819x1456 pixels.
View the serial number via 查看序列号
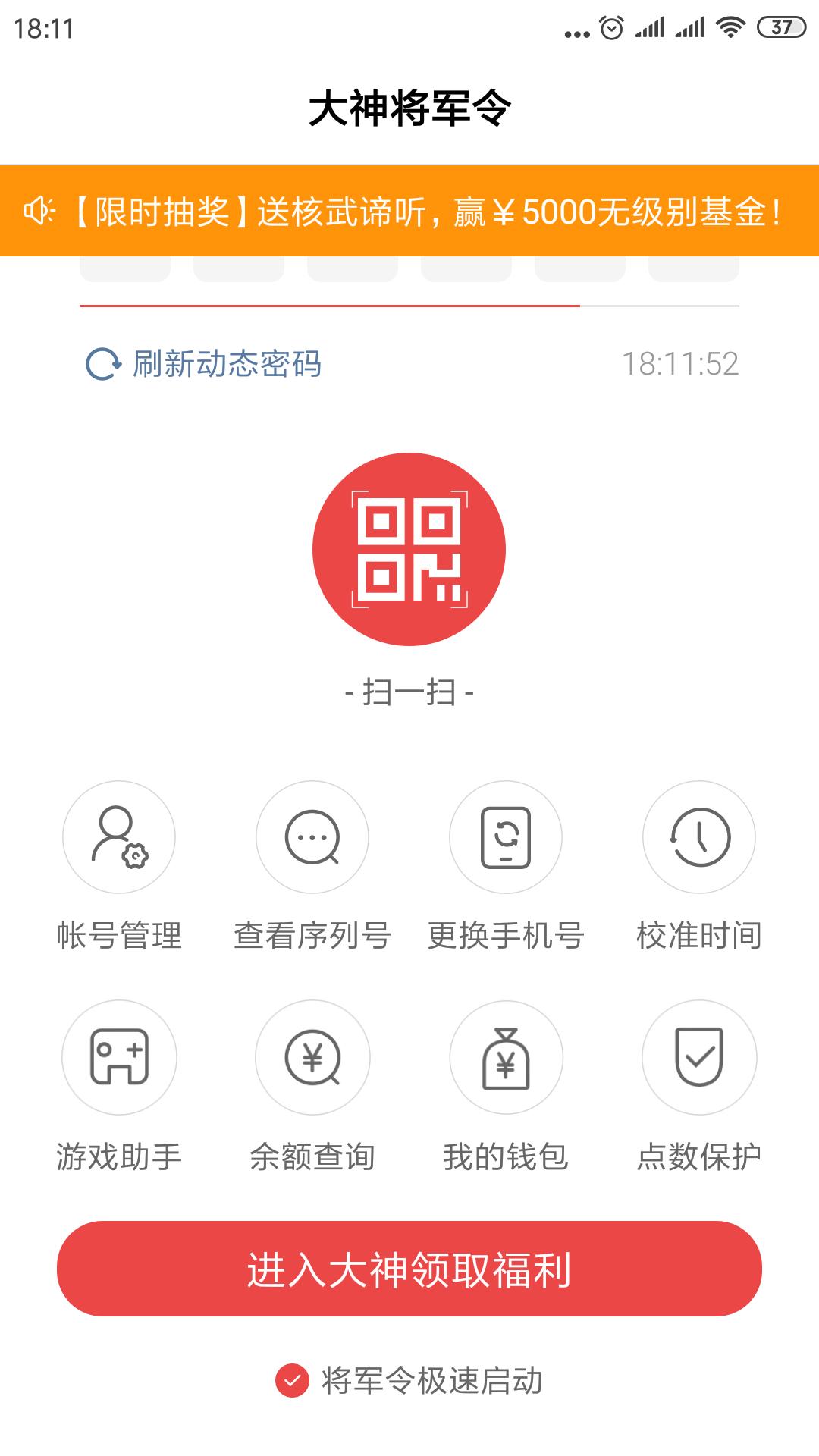point(312,838)
